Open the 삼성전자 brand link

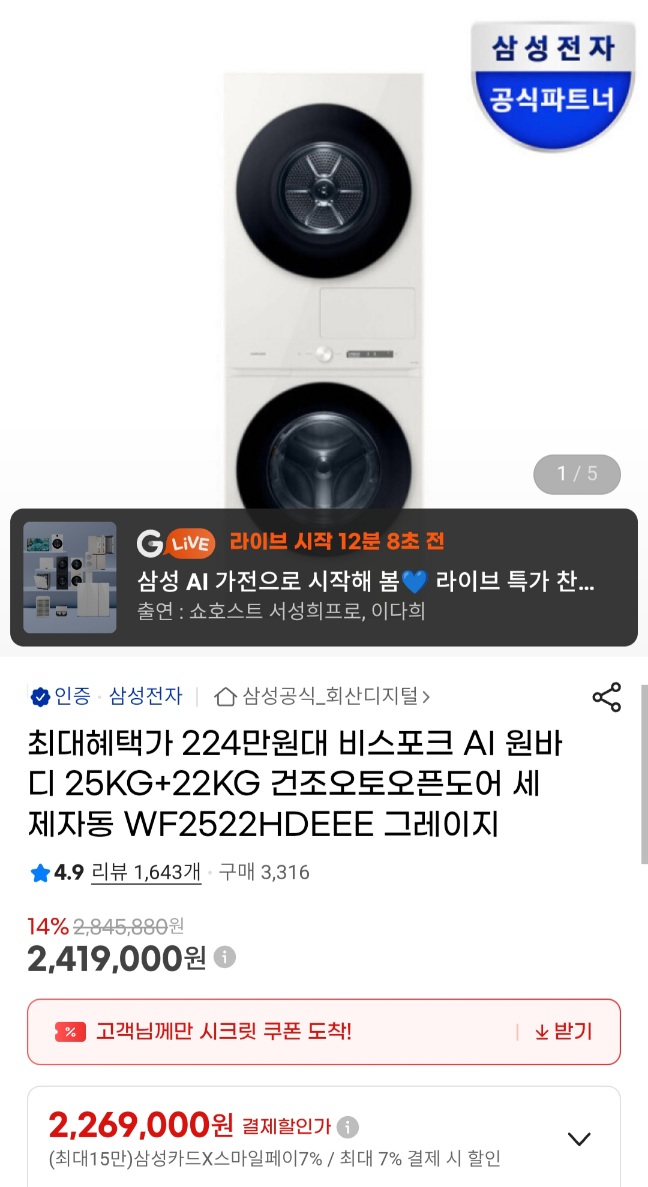[x=145, y=696]
